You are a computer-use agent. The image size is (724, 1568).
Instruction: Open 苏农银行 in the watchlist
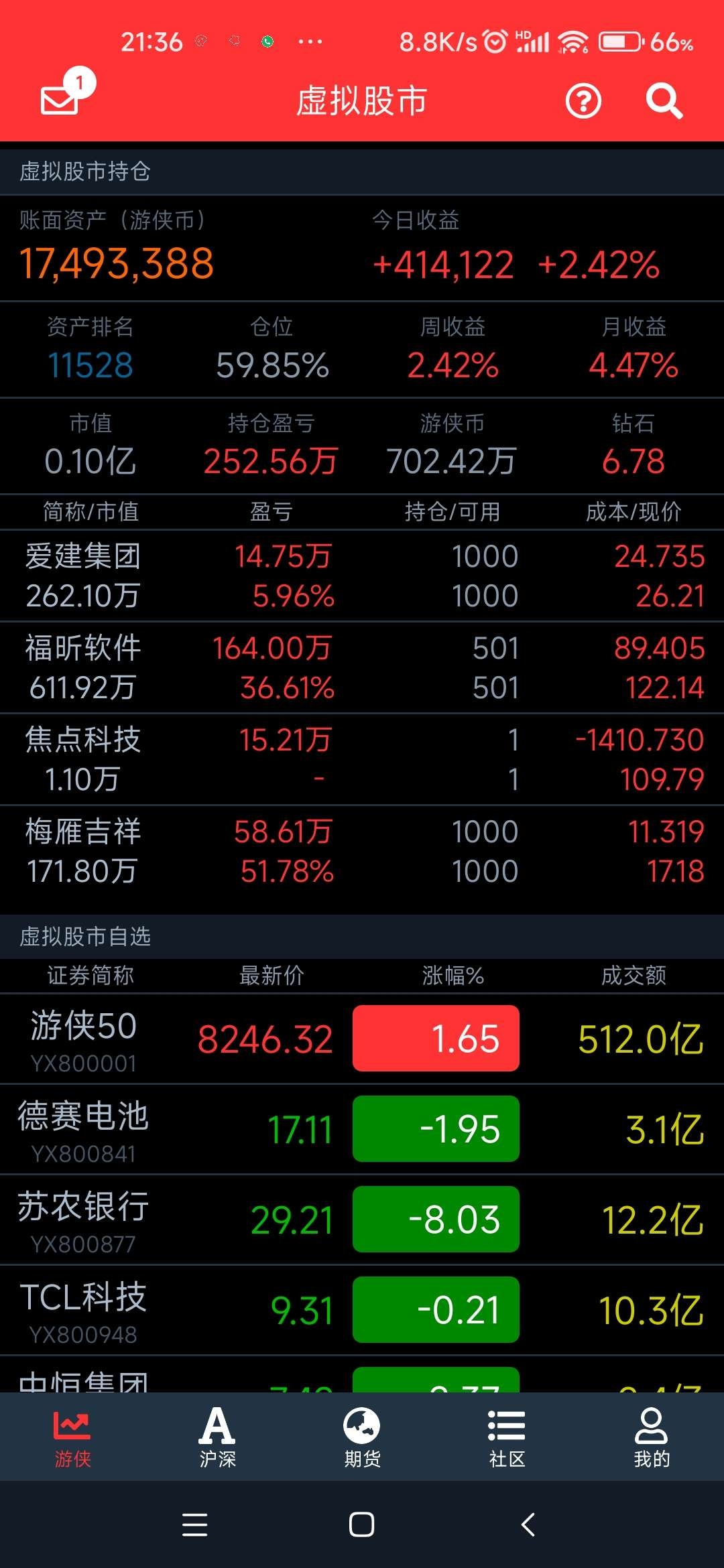click(x=362, y=1220)
